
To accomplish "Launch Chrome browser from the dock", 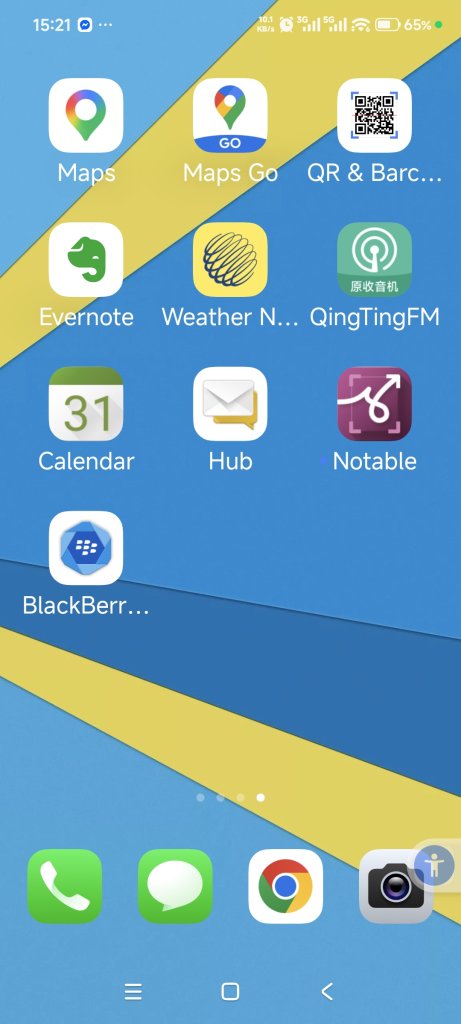I will click(285, 886).
